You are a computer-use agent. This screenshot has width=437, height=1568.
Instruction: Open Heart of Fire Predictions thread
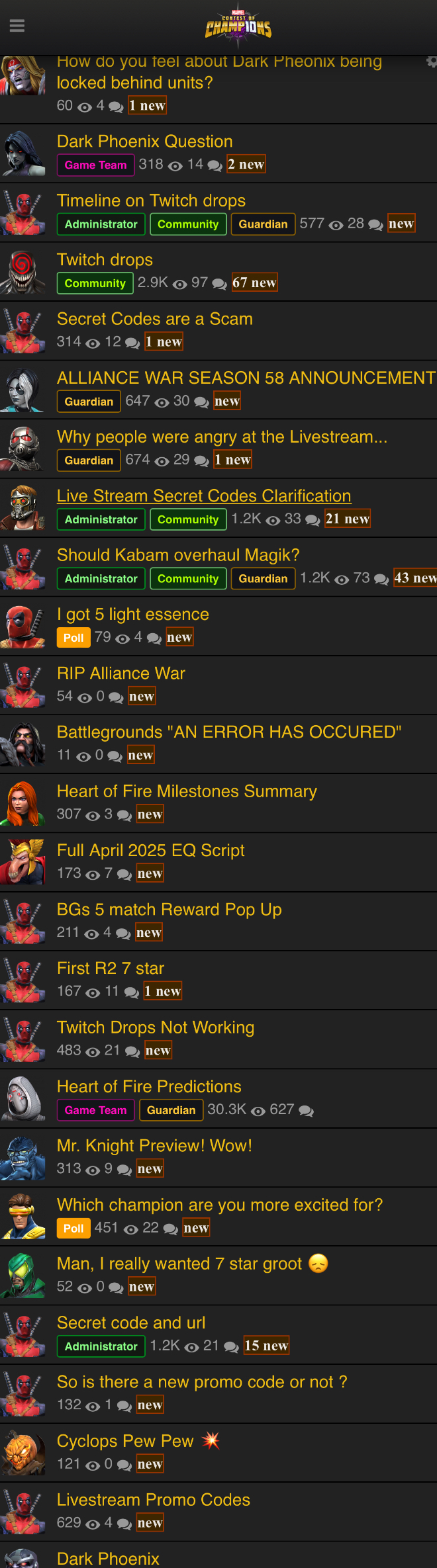[149, 1087]
